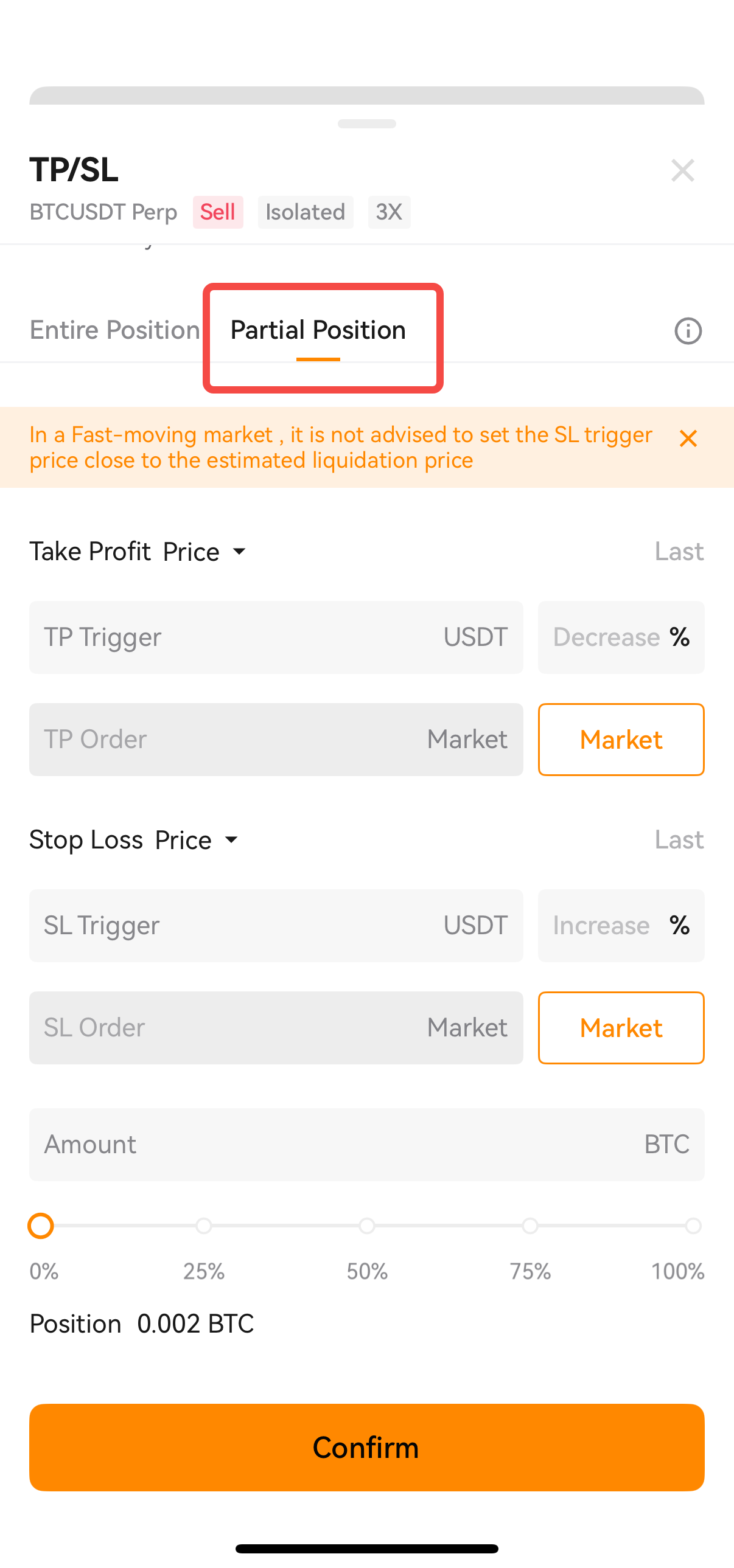
Task: Set the amount slider to 50%
Action: tap(366, 1226)
